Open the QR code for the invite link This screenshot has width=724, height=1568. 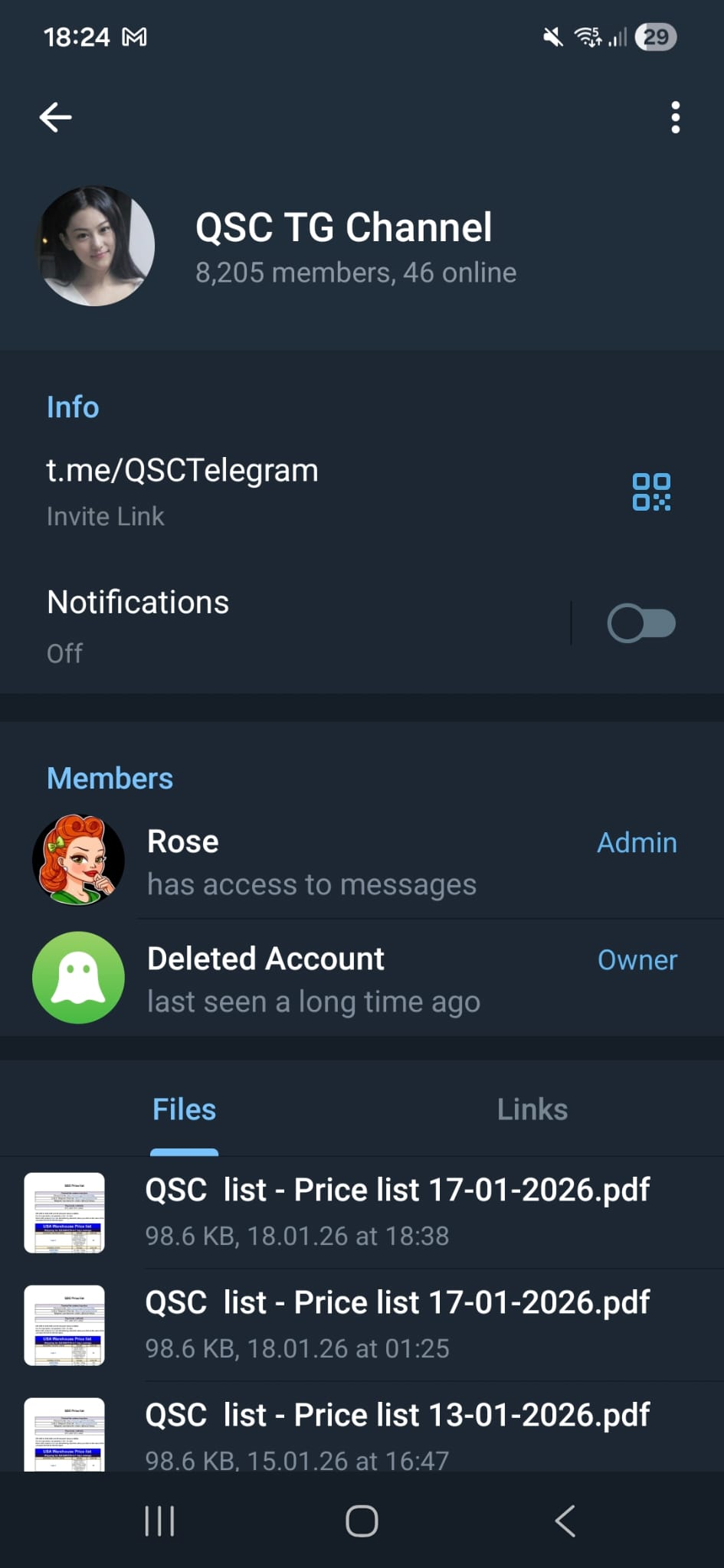651,494
